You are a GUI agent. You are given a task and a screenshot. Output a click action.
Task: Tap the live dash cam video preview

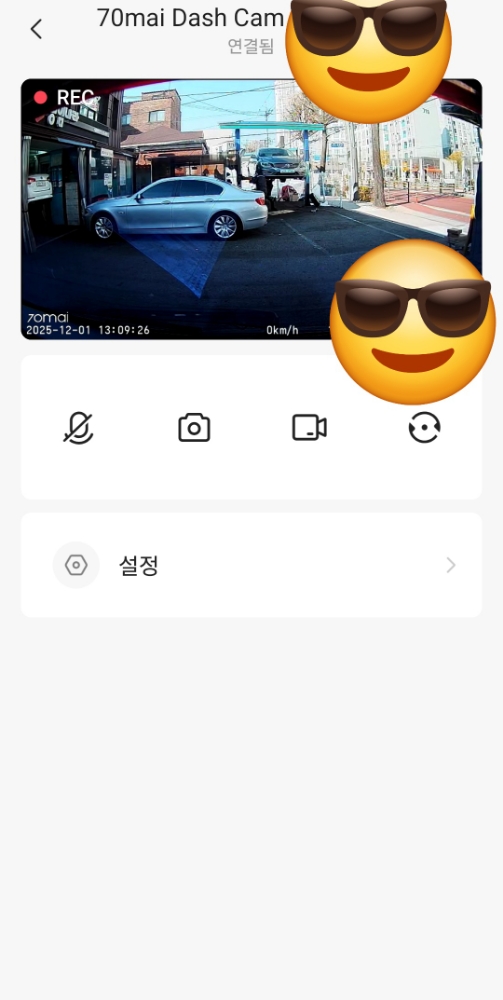[x=251, y=209]
